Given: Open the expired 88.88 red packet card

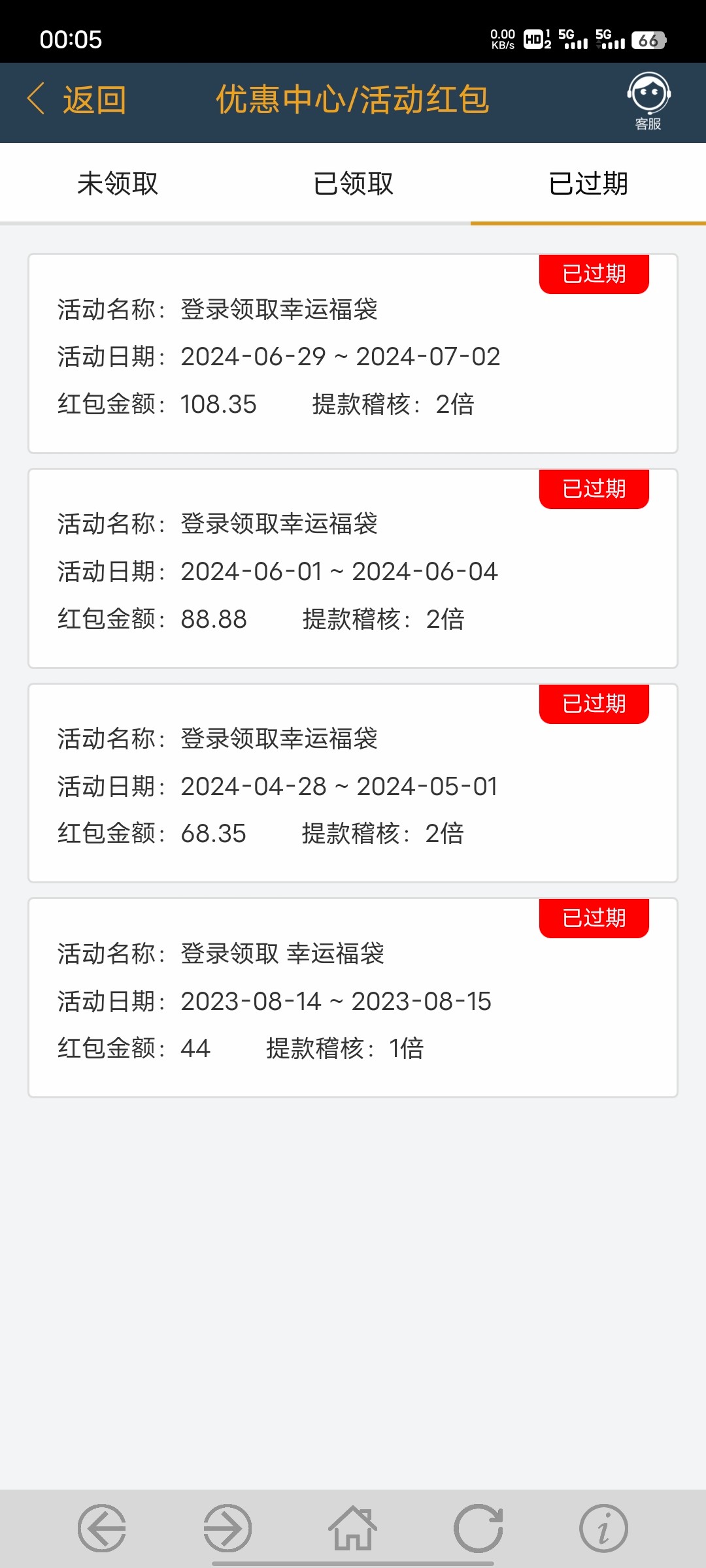Looking at the screenshot, I should (353, 568).
